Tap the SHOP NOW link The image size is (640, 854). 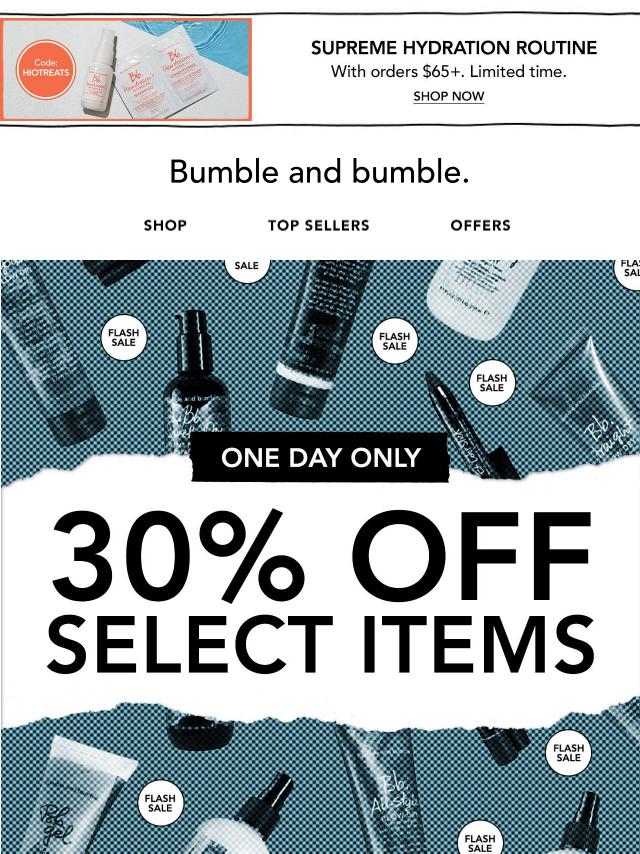[448, 97]
